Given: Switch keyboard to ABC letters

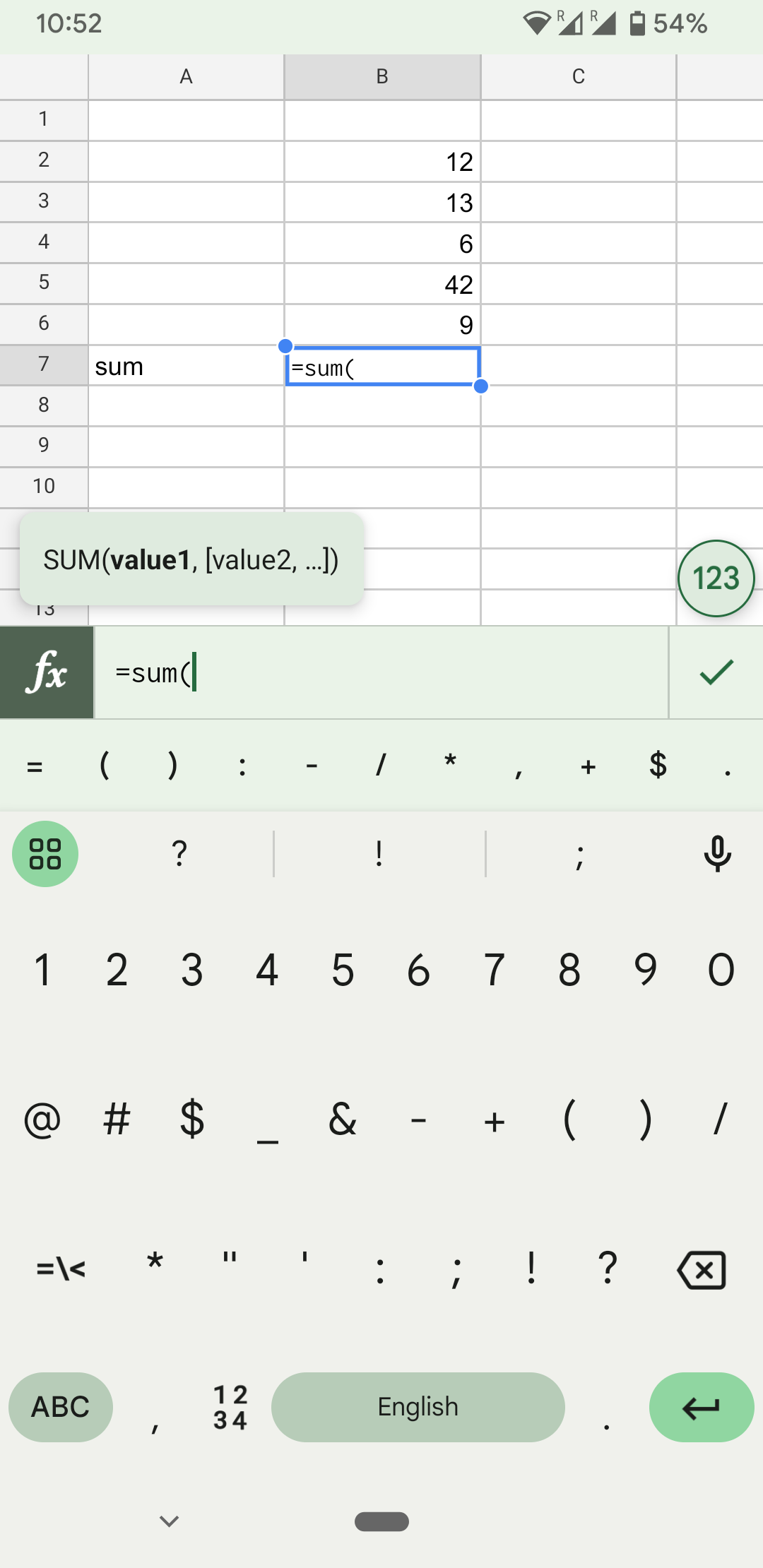Looking at the screenshot, I should click(x=61, y=1407).
